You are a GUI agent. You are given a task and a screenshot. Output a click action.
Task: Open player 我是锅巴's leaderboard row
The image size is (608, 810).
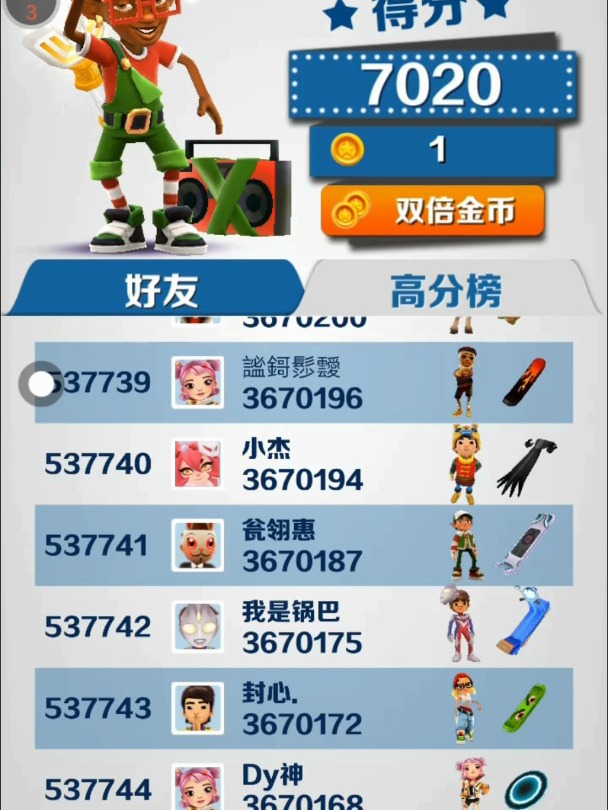click(303, 627)
